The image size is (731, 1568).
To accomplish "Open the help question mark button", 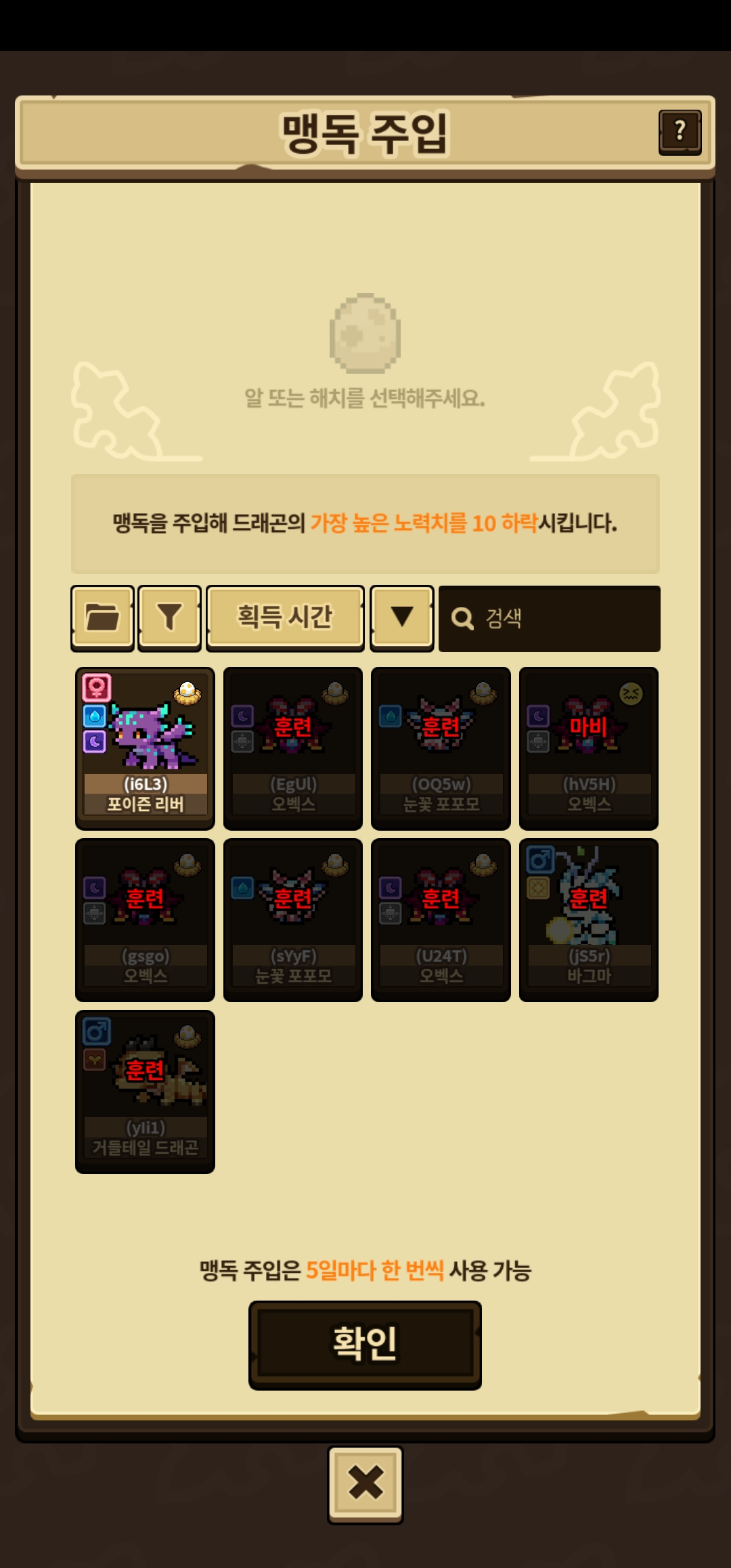I will point(680,132).
